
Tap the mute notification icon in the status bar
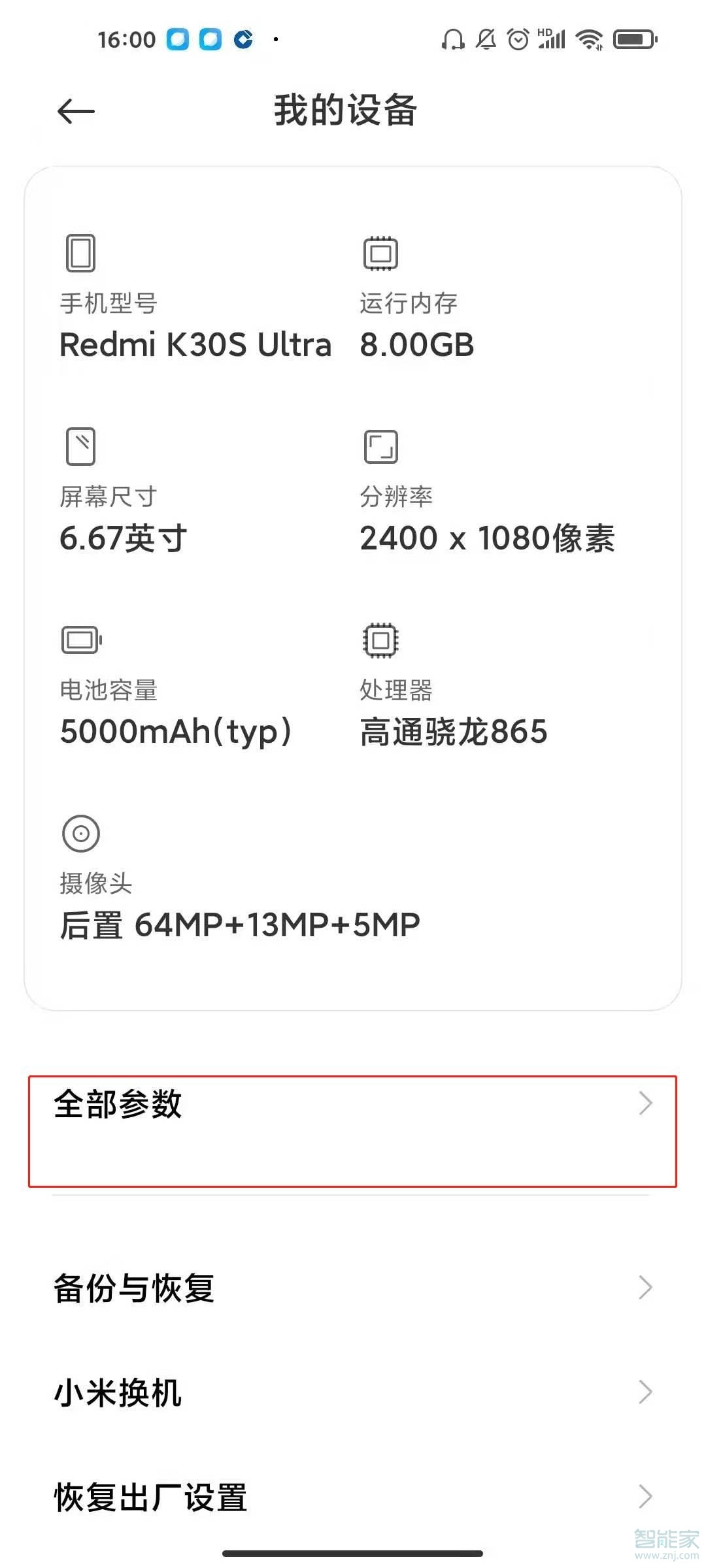coord(486,40)
